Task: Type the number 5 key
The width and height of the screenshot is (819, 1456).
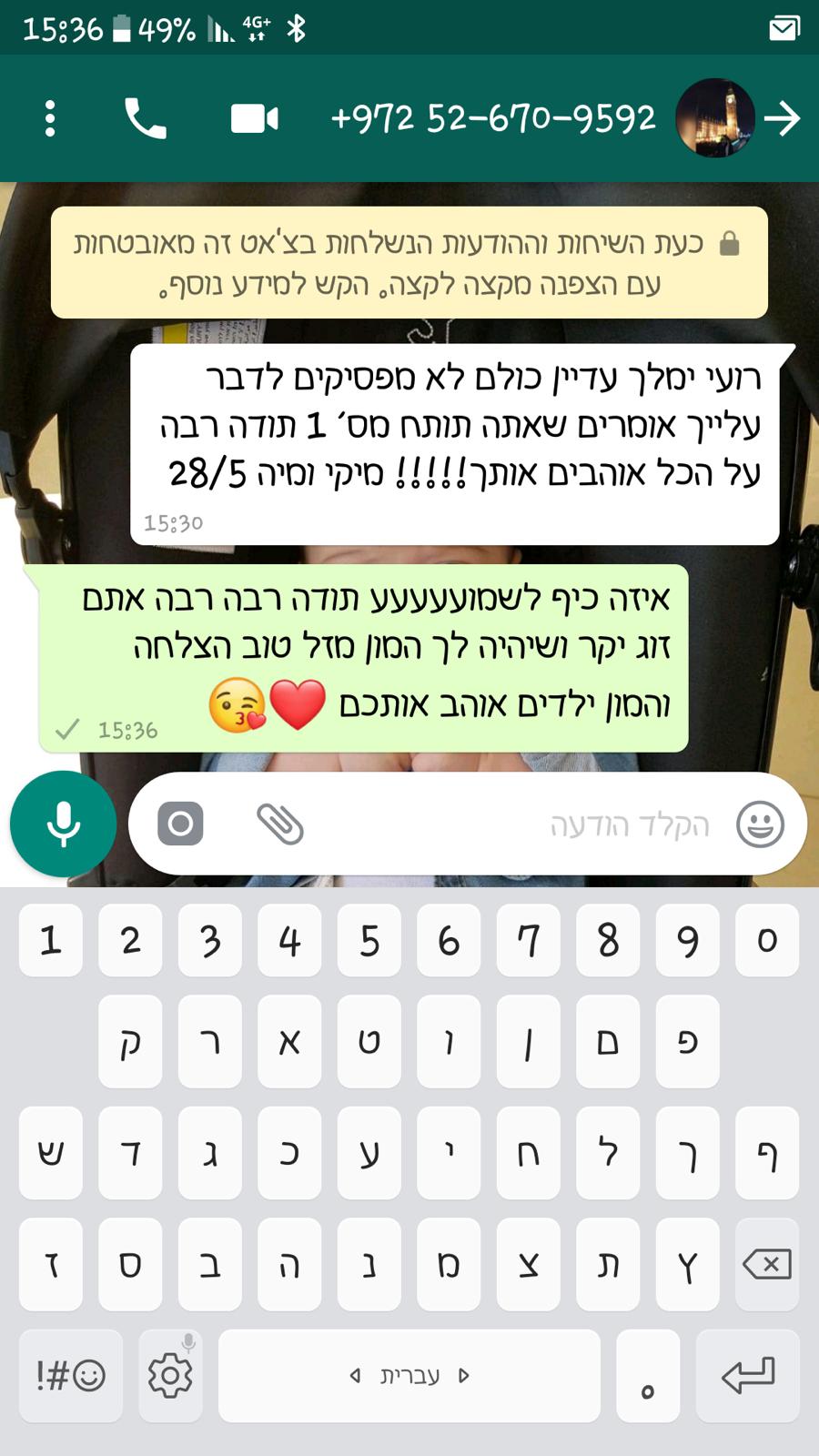Action: tap(369, 941)
